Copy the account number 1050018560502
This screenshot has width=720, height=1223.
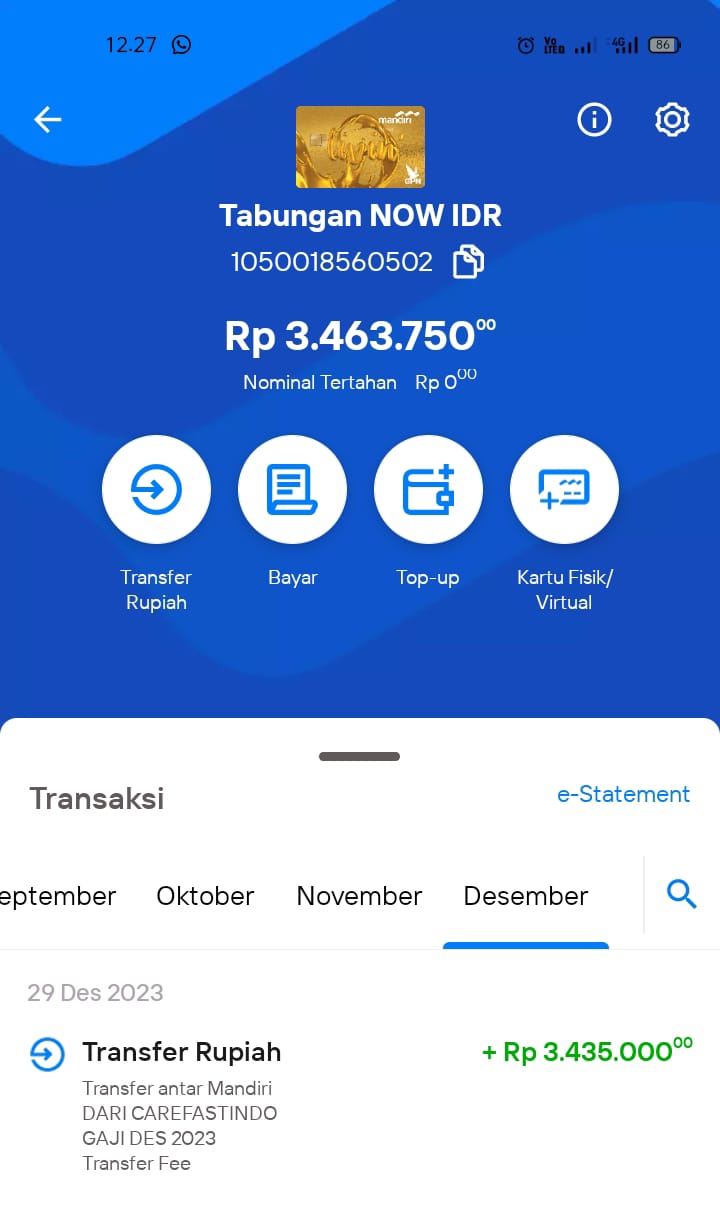pos(468,262)
